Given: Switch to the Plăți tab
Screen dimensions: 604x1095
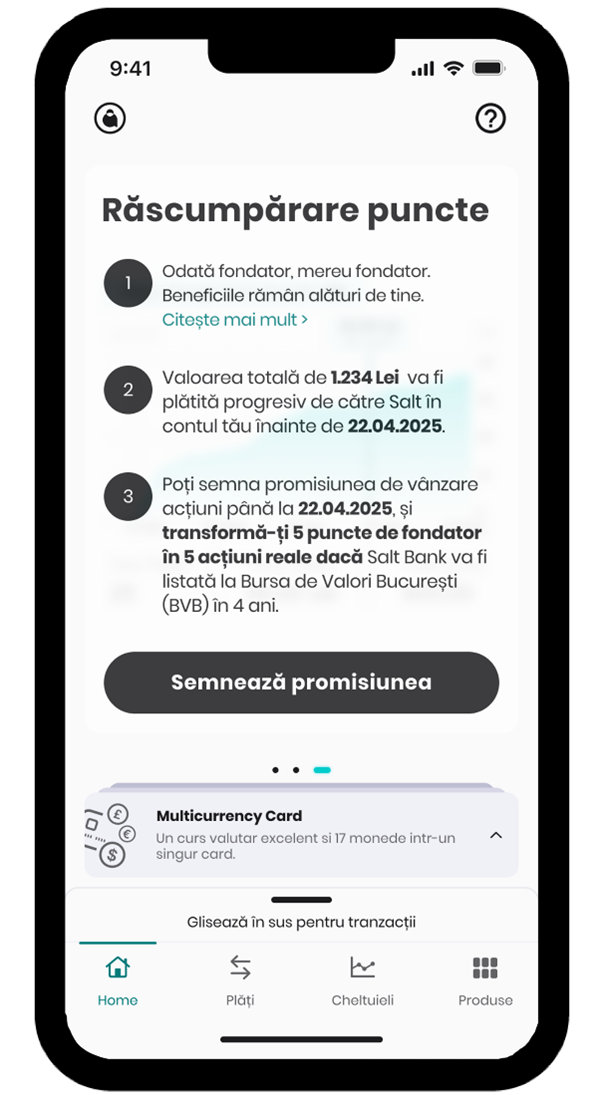Looking at the screenshot, I should (x=240, y=980).
